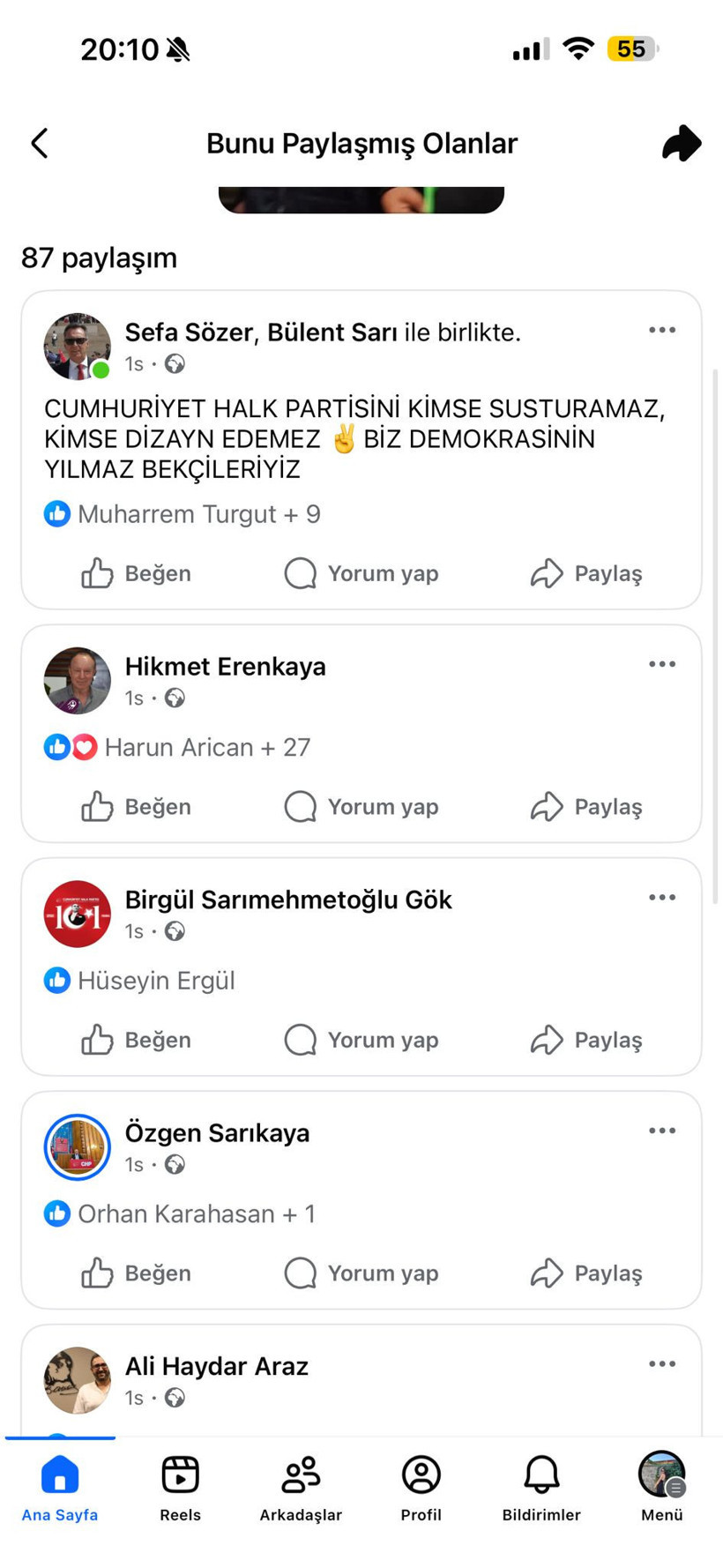Open the three-dot menu on Hikmet Erenkaya's post
Screen dimensions: 723x1568
[661, 665]
